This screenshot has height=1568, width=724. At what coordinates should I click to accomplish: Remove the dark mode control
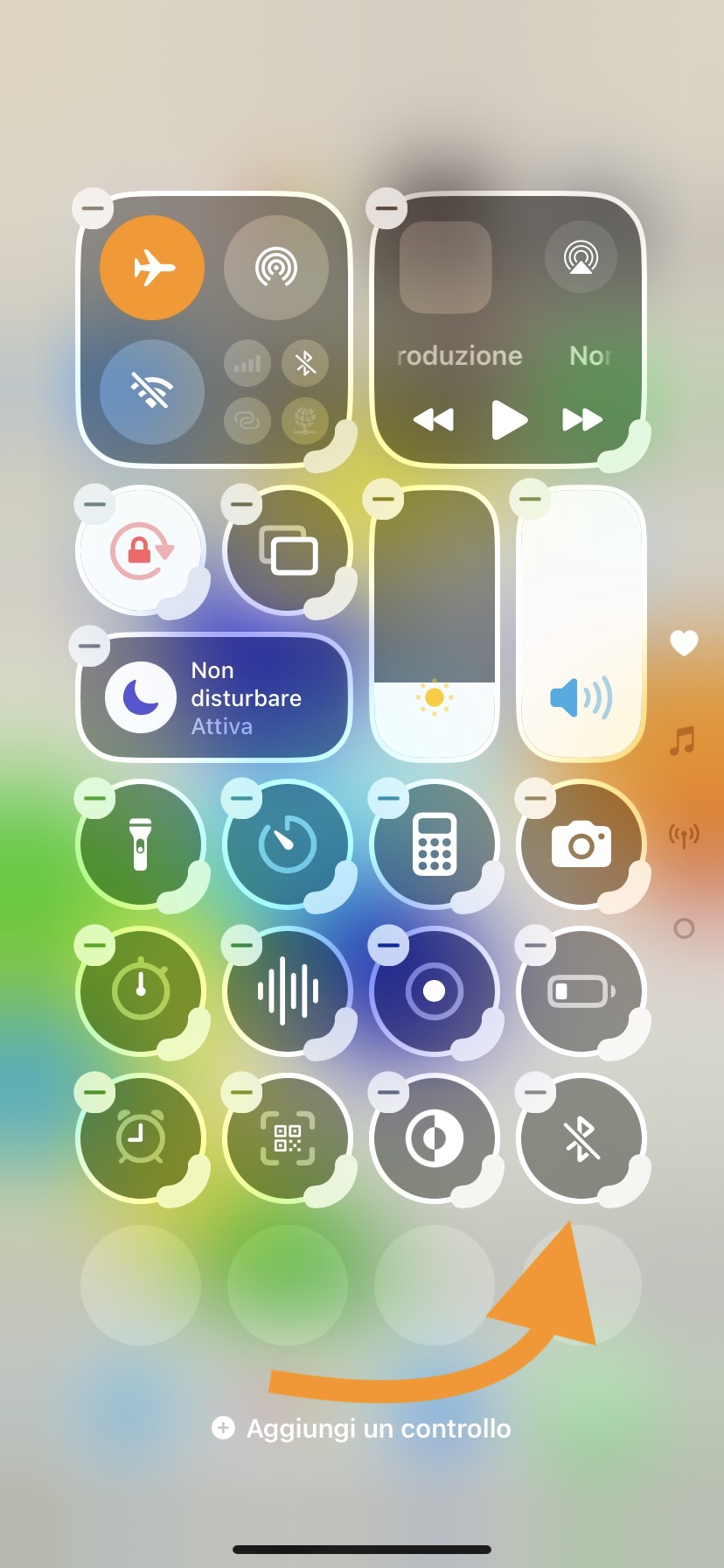pos(388,1092)
